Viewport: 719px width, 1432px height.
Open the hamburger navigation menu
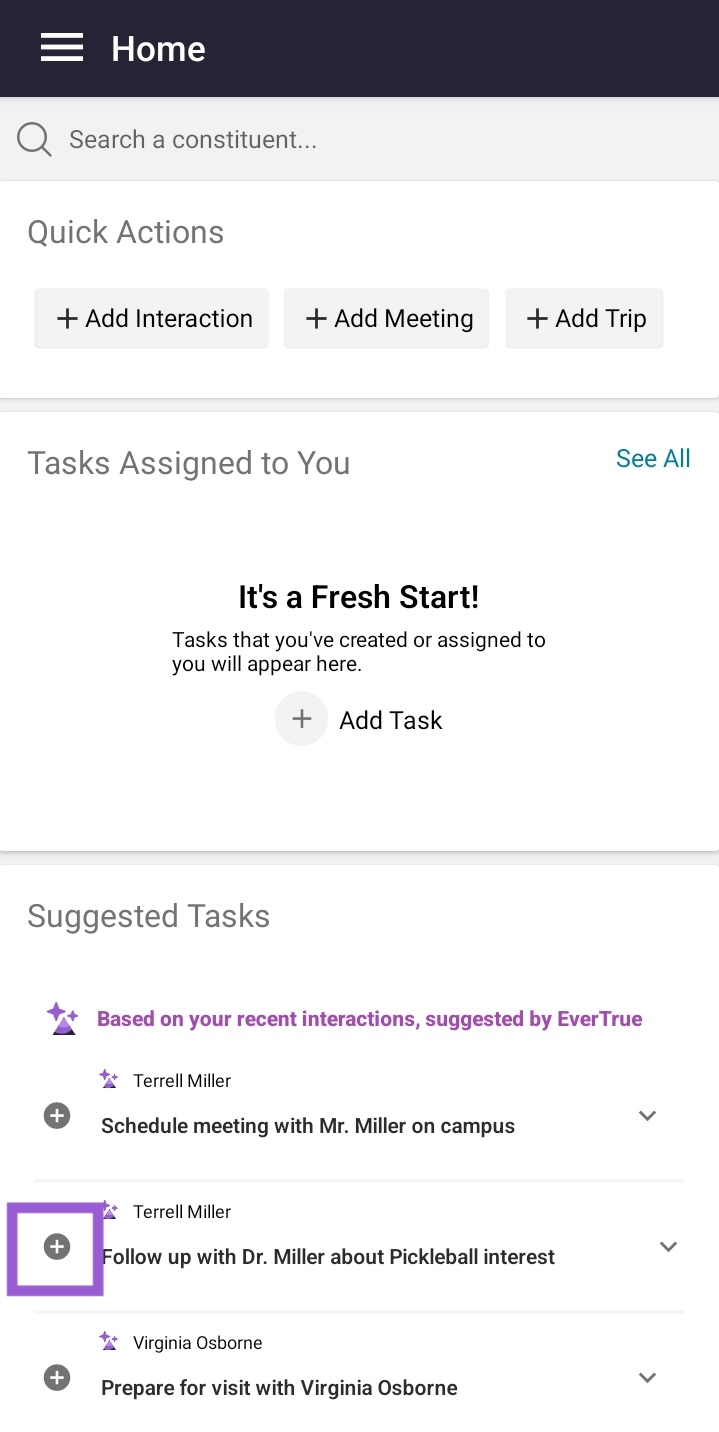62,48
